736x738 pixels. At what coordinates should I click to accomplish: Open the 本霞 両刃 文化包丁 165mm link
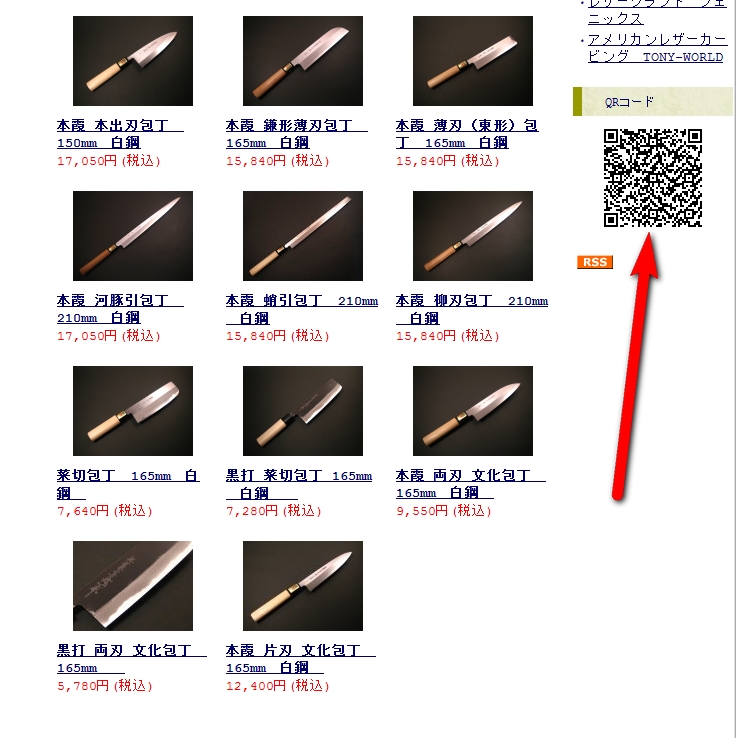[x=470, y=476]
